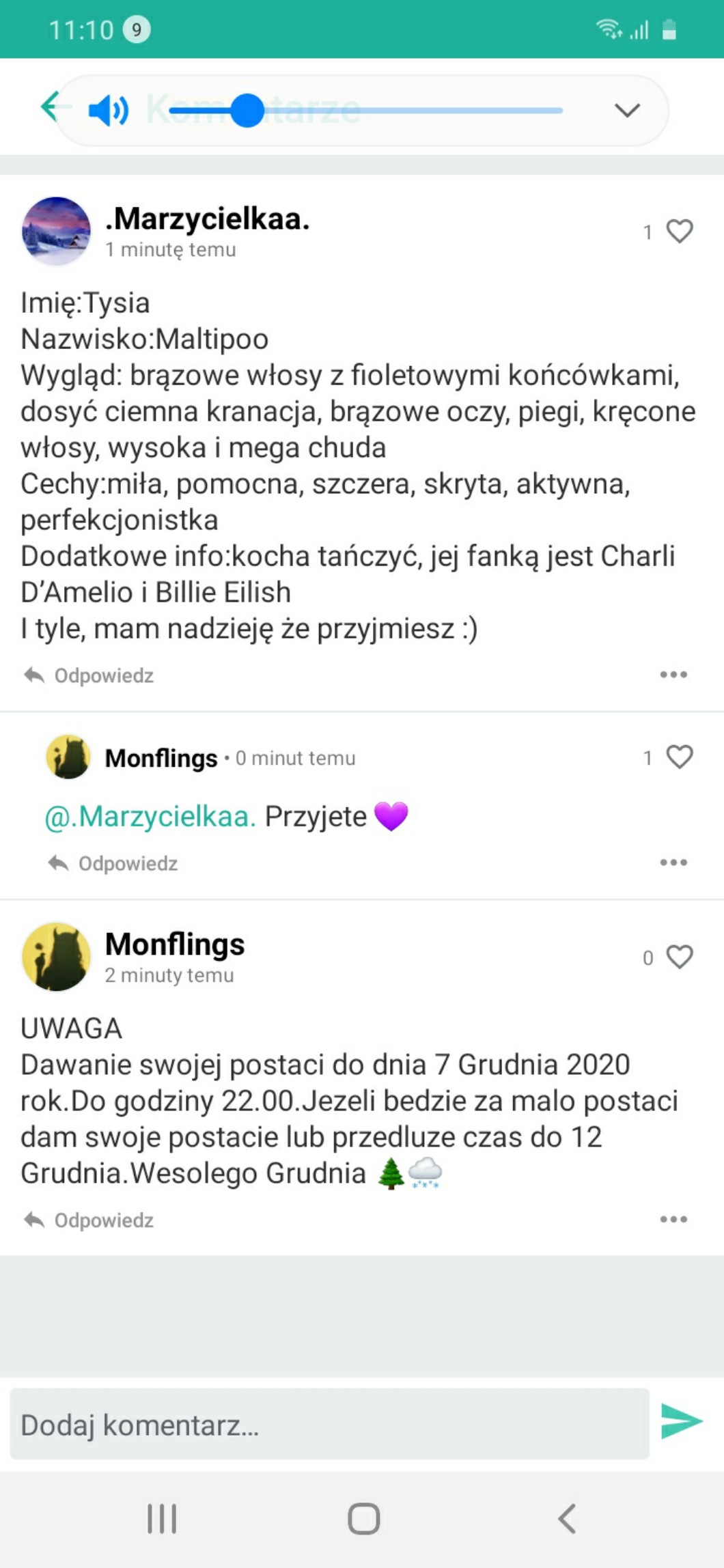724x1568 pixels.
Task: Like .Marzycielkaa.'s comment
Action: pyautogui.click(x=679, y=232)
